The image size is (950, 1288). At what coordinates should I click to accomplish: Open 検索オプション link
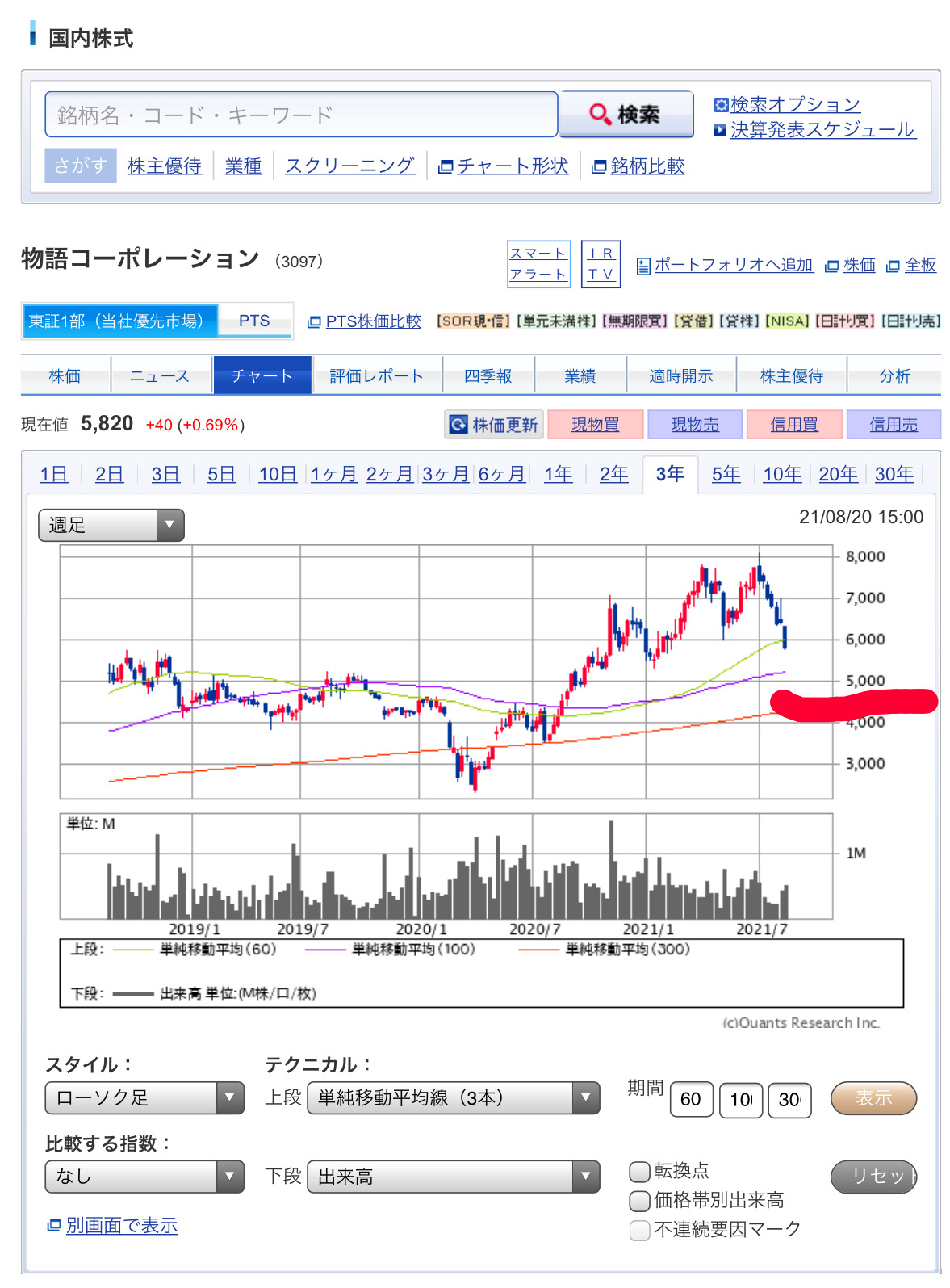pos(794,104)
